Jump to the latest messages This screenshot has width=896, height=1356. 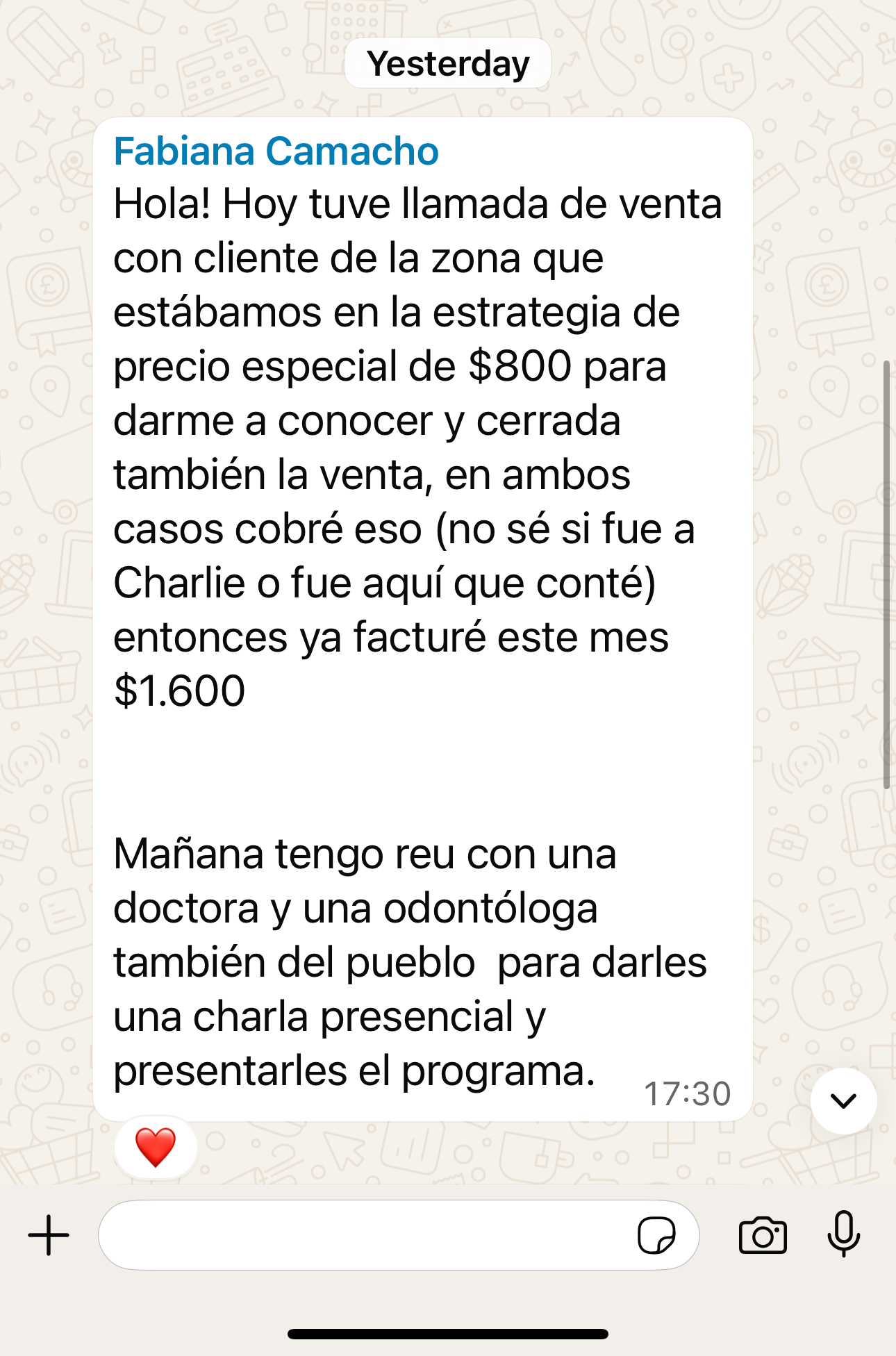pyautogui.click(x=843, y=1101)
